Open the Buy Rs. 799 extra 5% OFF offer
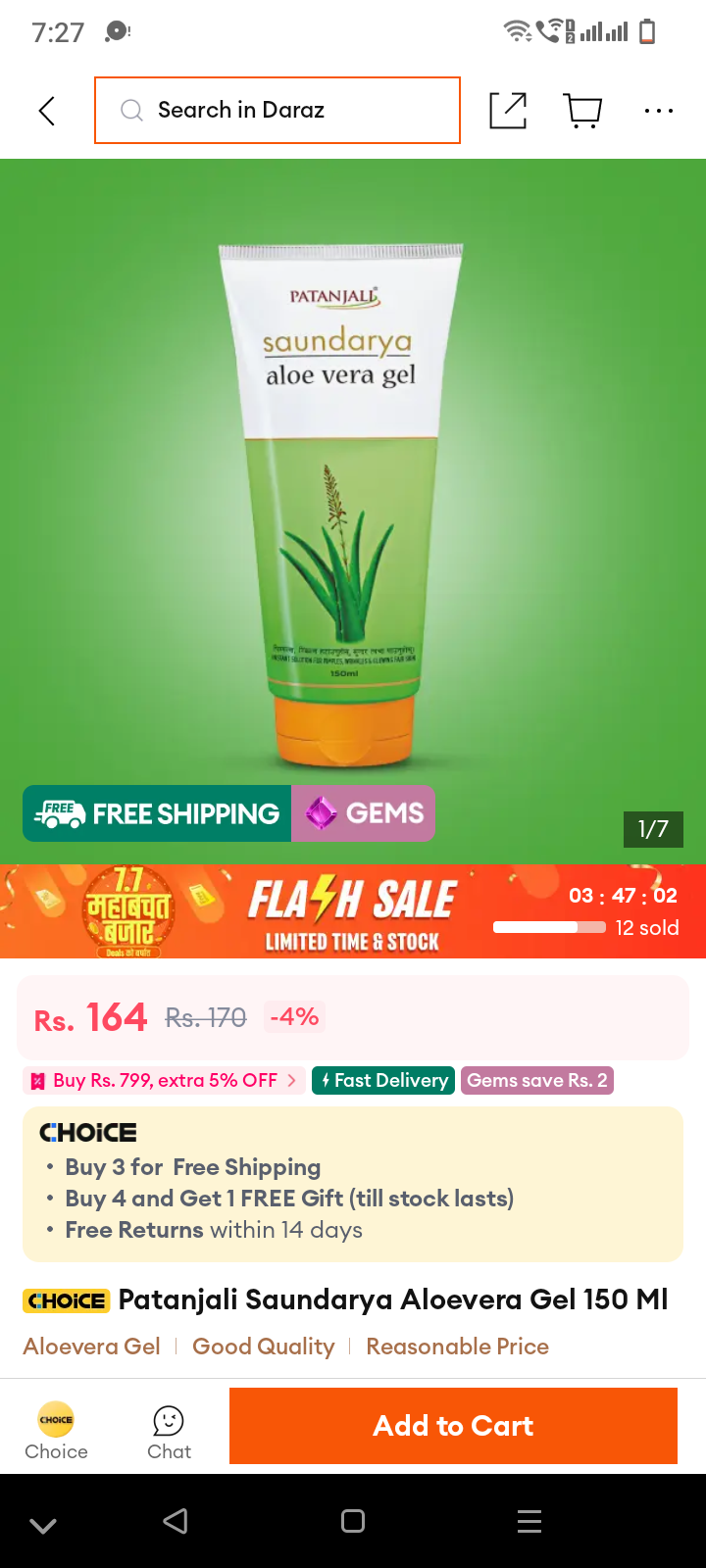Image resolution: width=706 pixels, height=1568 pixels. click(164, 1080)
